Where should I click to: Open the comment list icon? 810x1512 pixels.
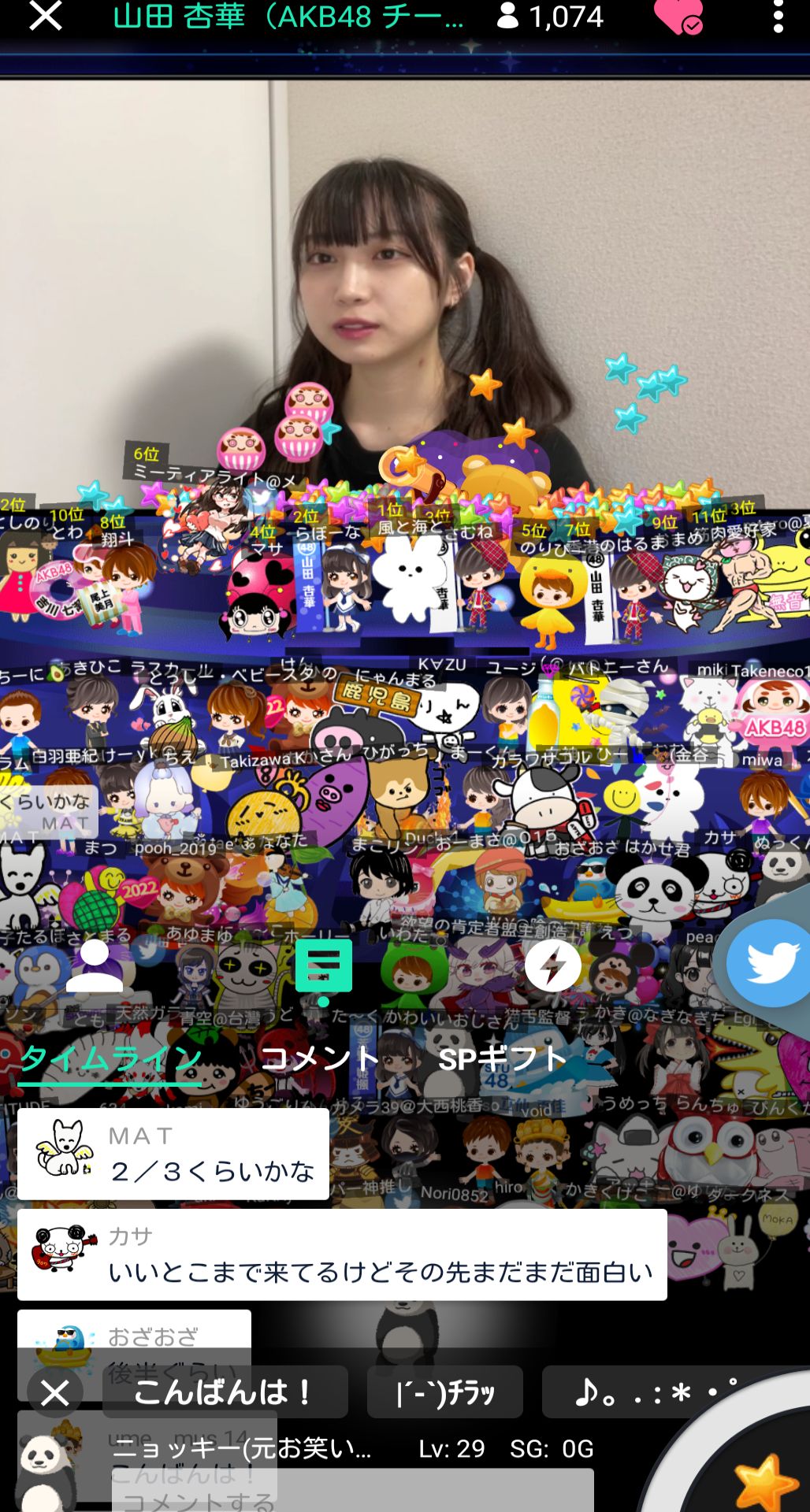pyautogui.click(x=323, y=967)
